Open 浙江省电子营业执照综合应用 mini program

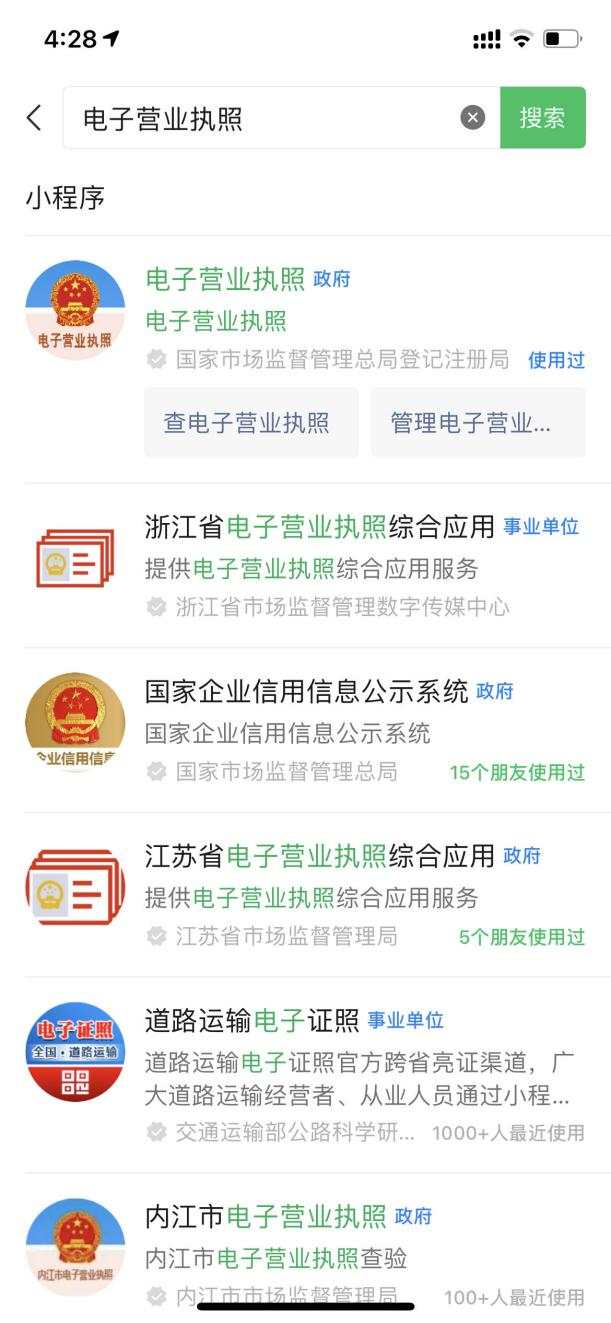[x=305, y=566]
